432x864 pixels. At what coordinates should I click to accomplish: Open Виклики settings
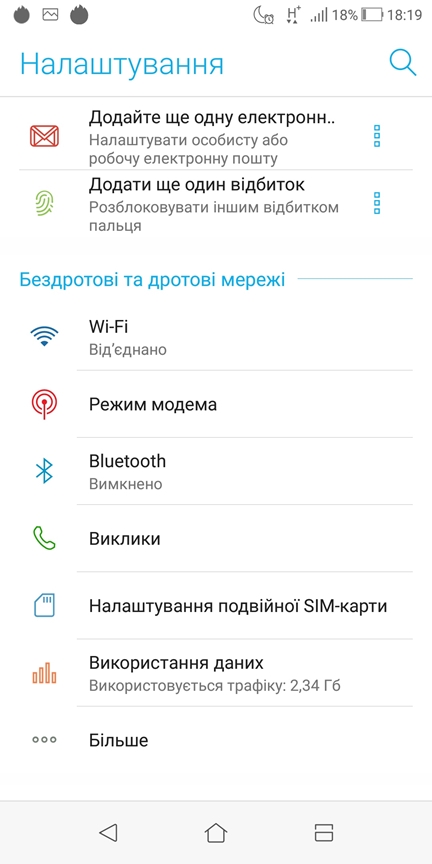(216, 538)
